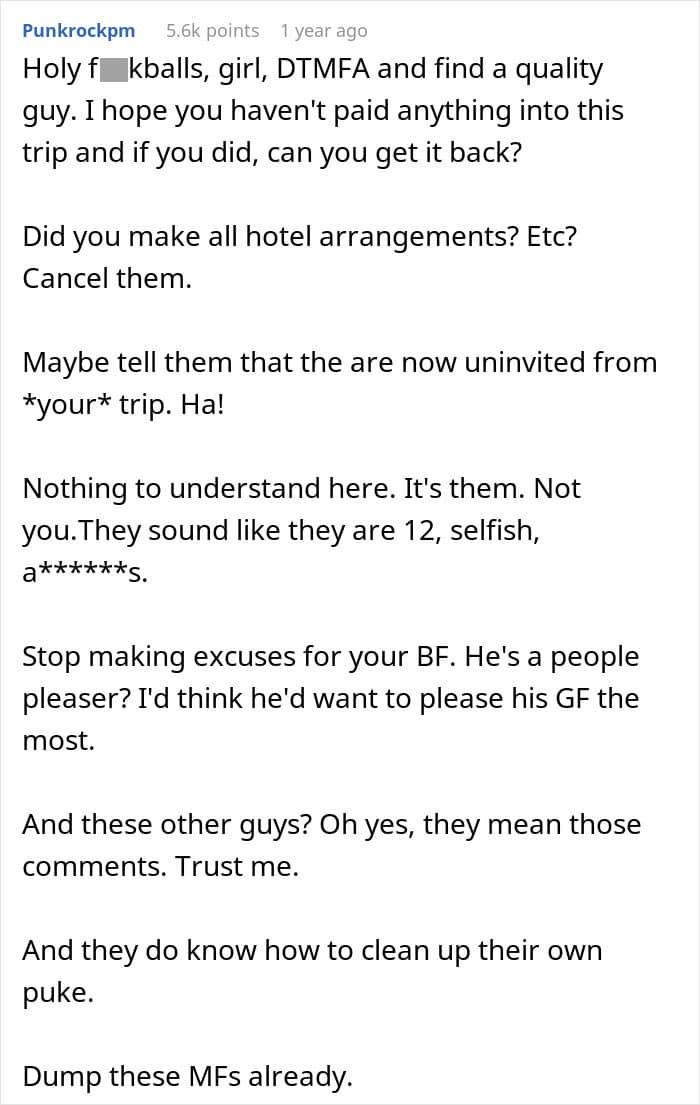This screenshot has width=700, height=1105.
Task: Open Punkrockpm's user profile
Action: tap(78, 31)
